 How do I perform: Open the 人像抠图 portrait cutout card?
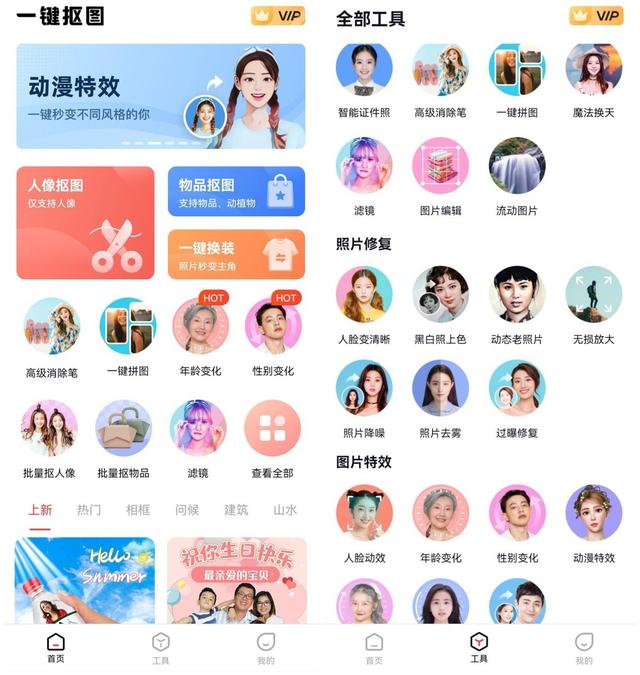tap(85, 222)
